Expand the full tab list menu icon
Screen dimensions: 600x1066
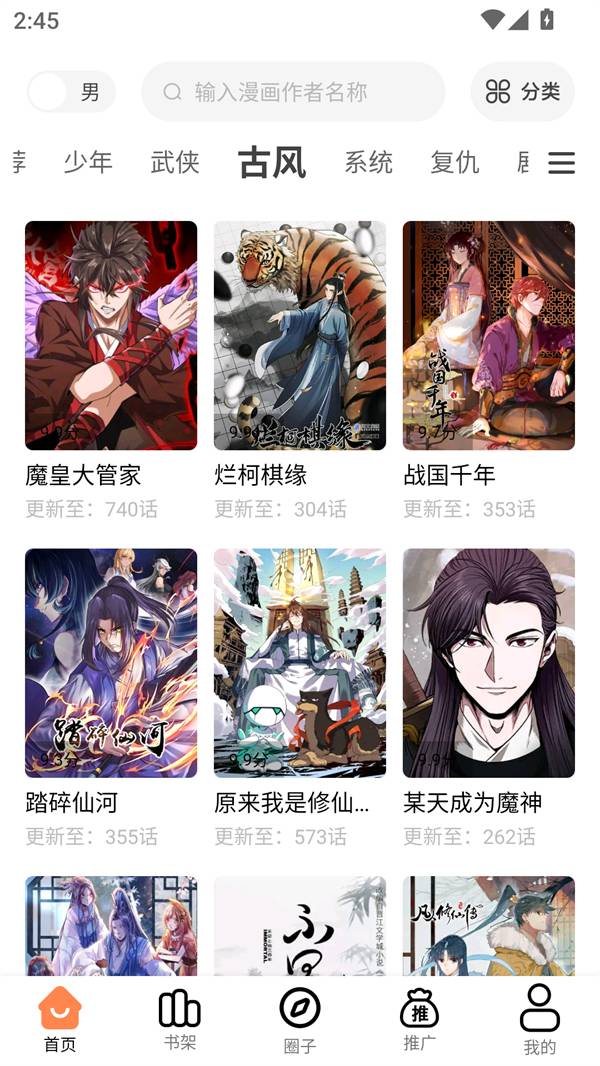(x=561, y=163)
